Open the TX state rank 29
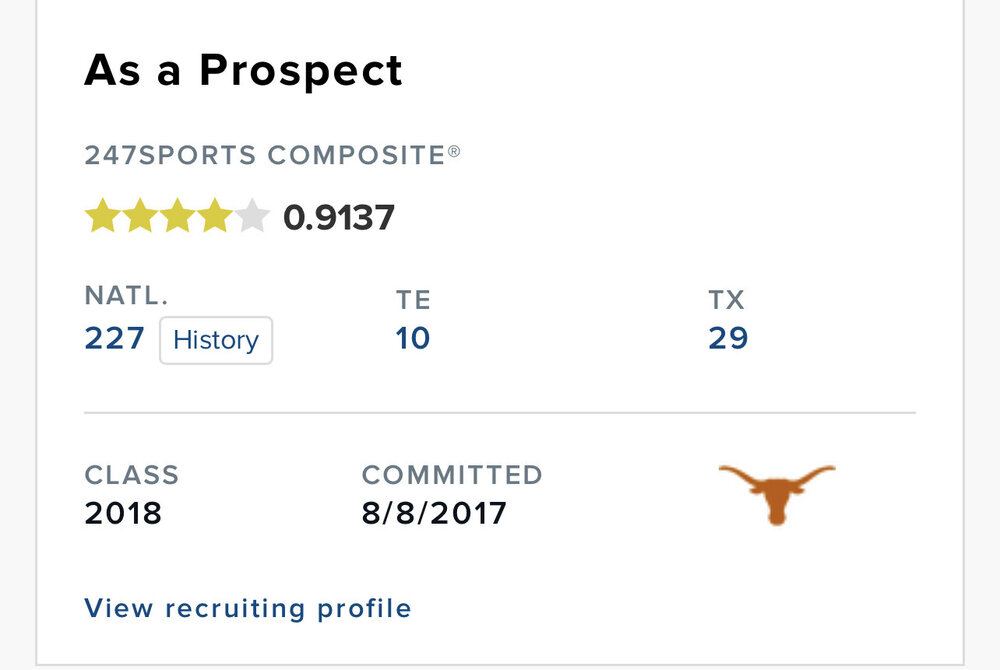1000x670 pixels. click(x=728, y=338)
